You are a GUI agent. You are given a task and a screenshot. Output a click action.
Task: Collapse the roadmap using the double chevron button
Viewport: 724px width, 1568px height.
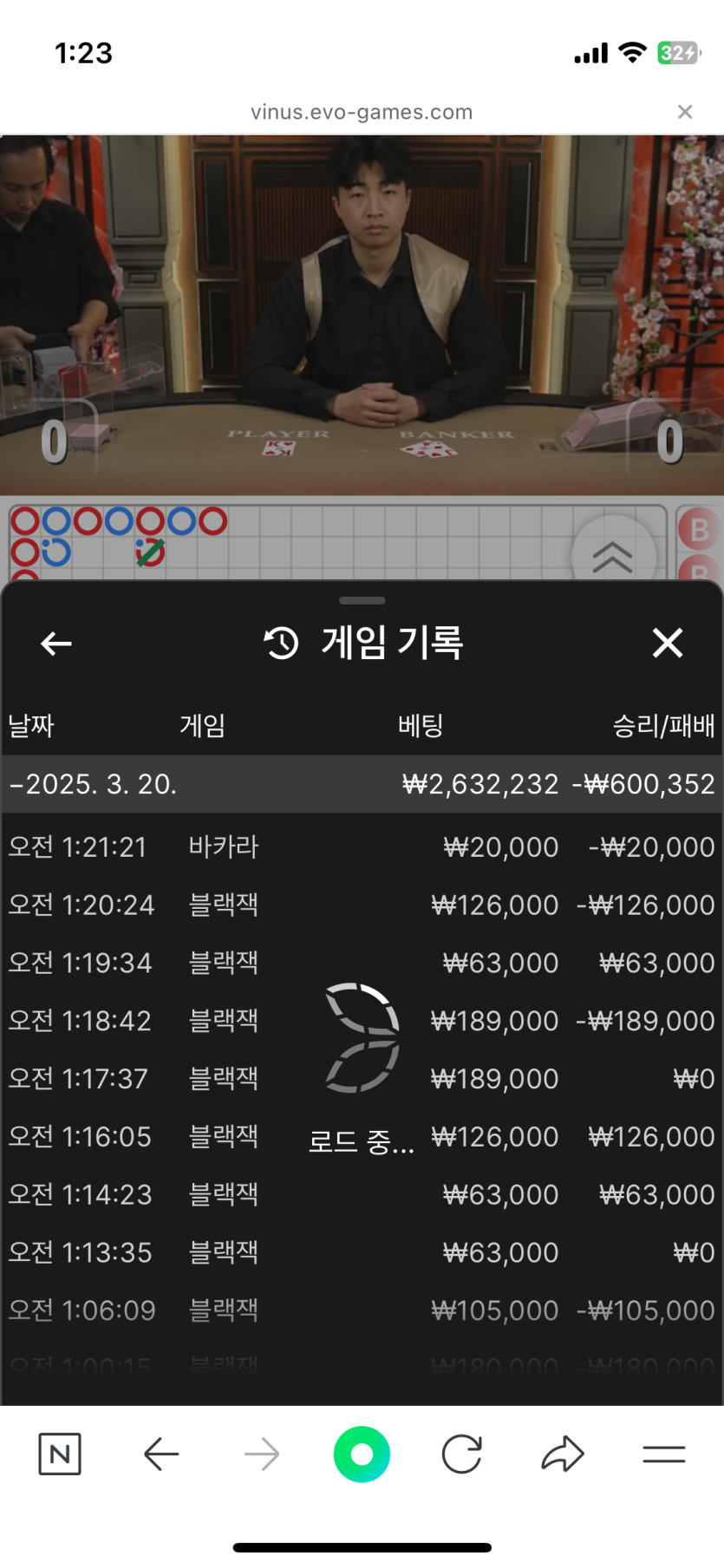[x=614, y=558]
